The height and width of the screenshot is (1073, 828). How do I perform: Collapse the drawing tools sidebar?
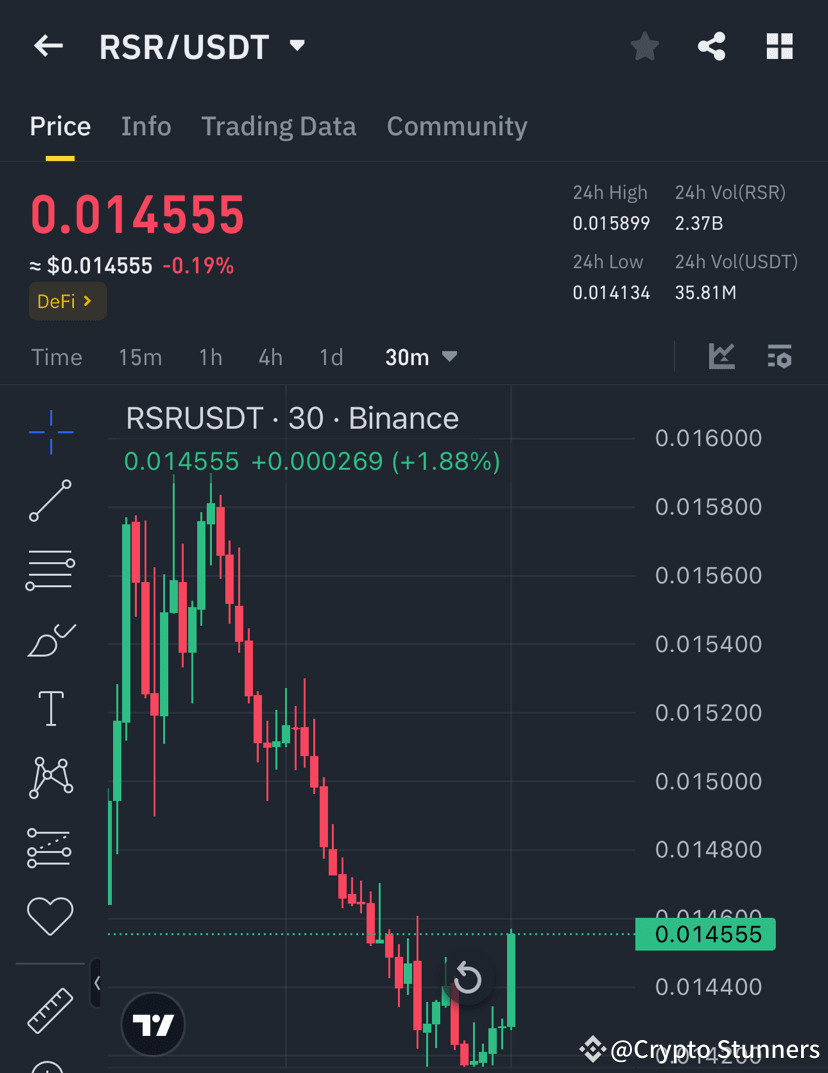pos(97,983)
